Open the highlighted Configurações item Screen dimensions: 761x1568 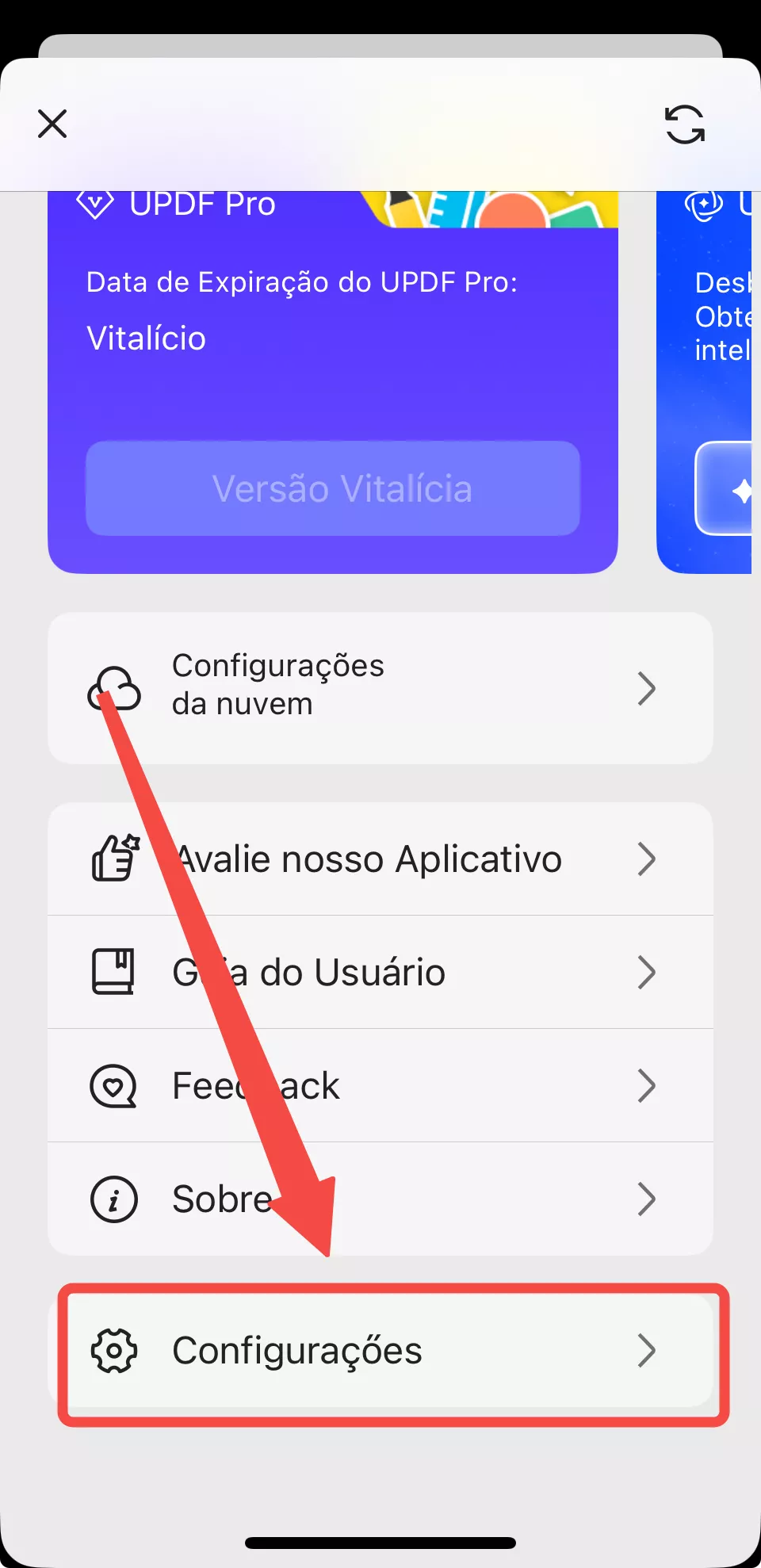coord(380,1352)
